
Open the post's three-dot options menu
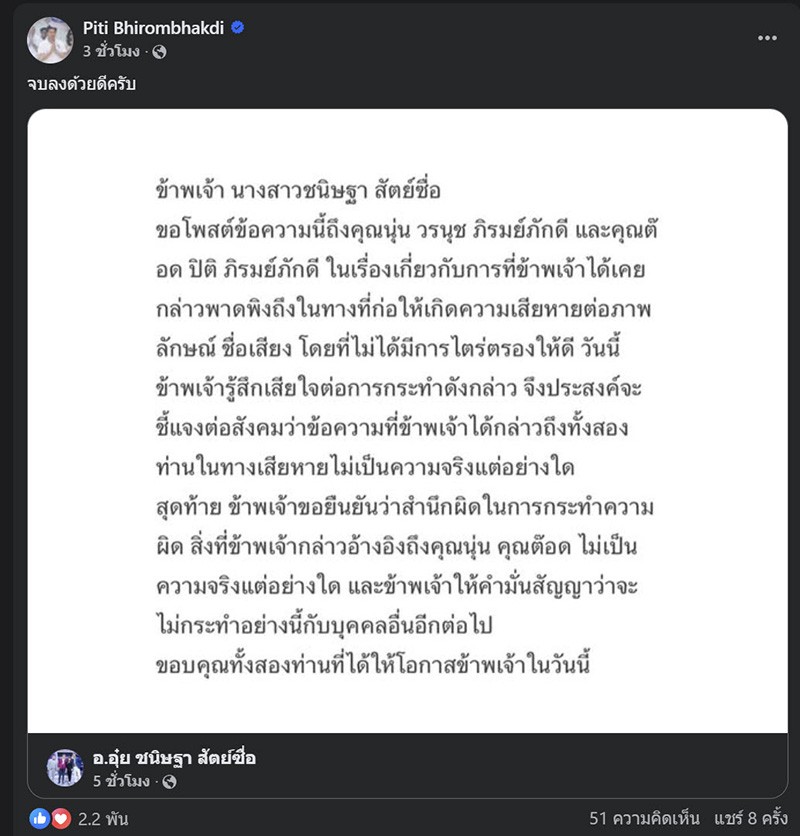click(x=767, y=37)
